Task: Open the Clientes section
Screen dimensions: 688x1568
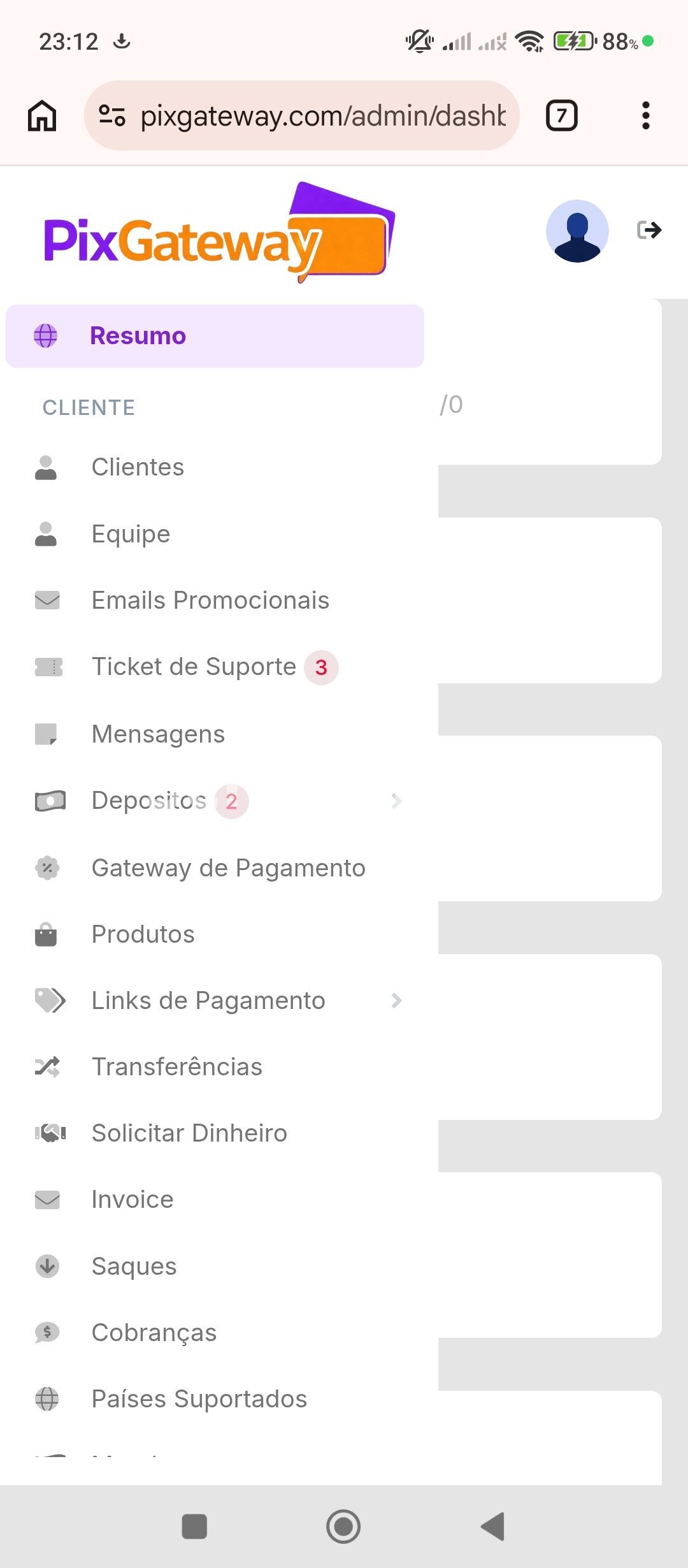Action: (138, 467)
